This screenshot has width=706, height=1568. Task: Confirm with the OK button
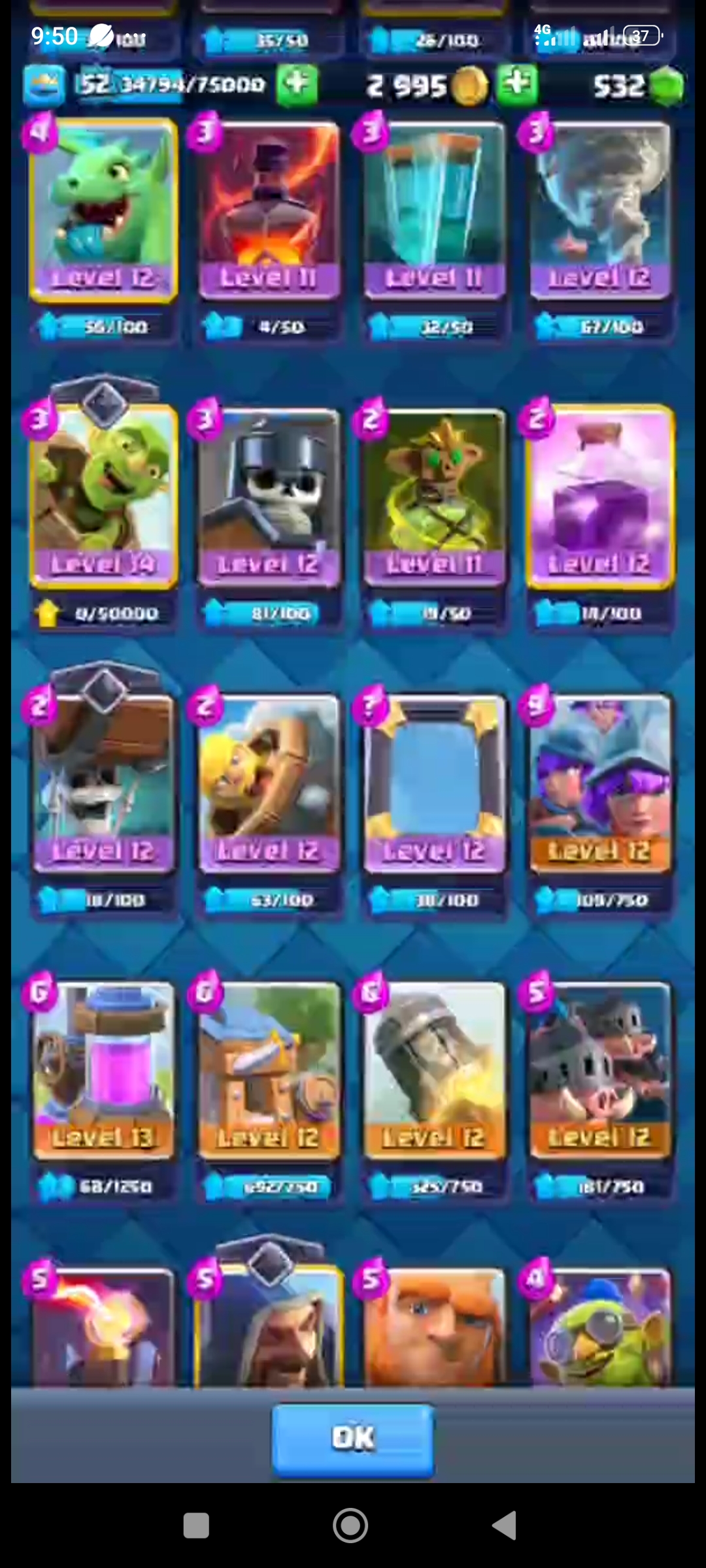[353, 1439]
